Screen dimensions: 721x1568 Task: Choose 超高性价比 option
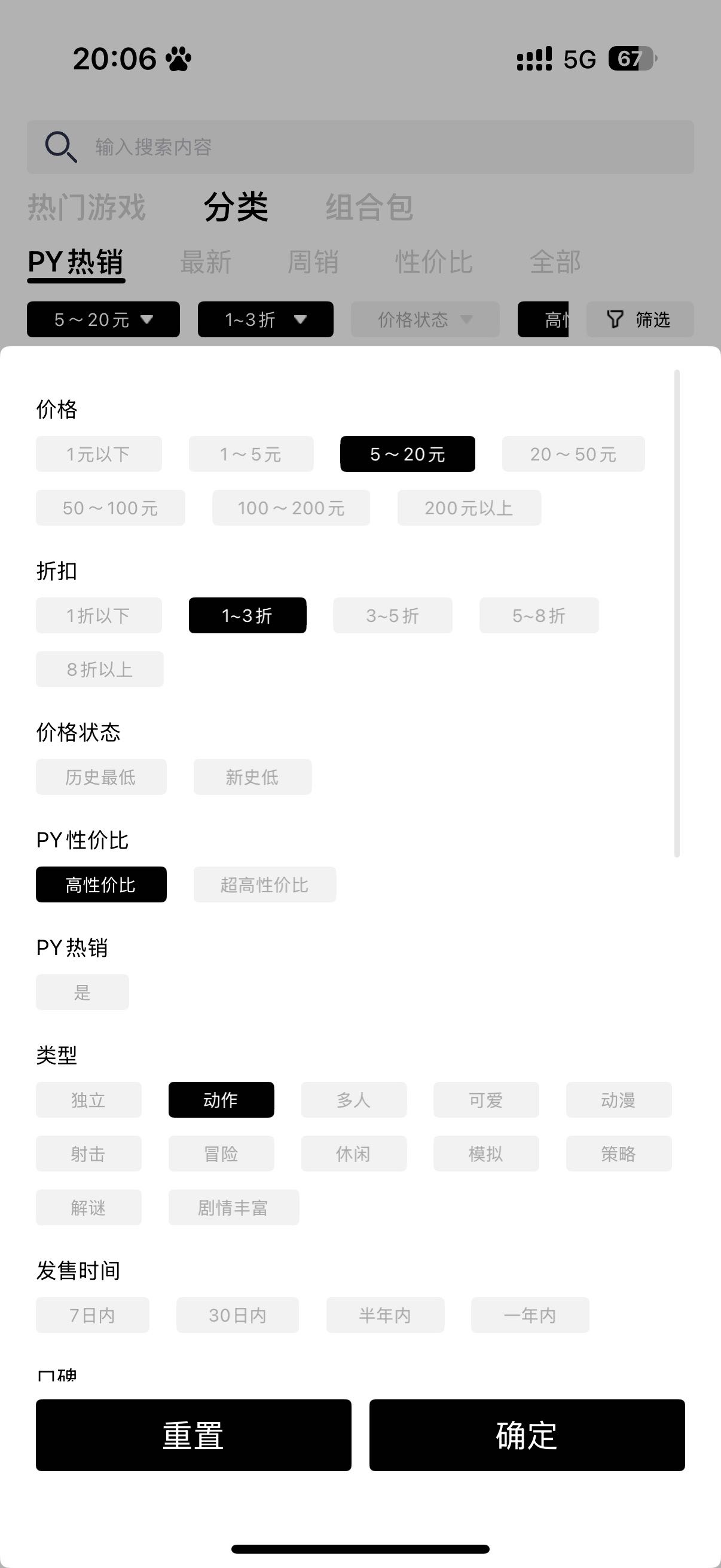point(265,884)
